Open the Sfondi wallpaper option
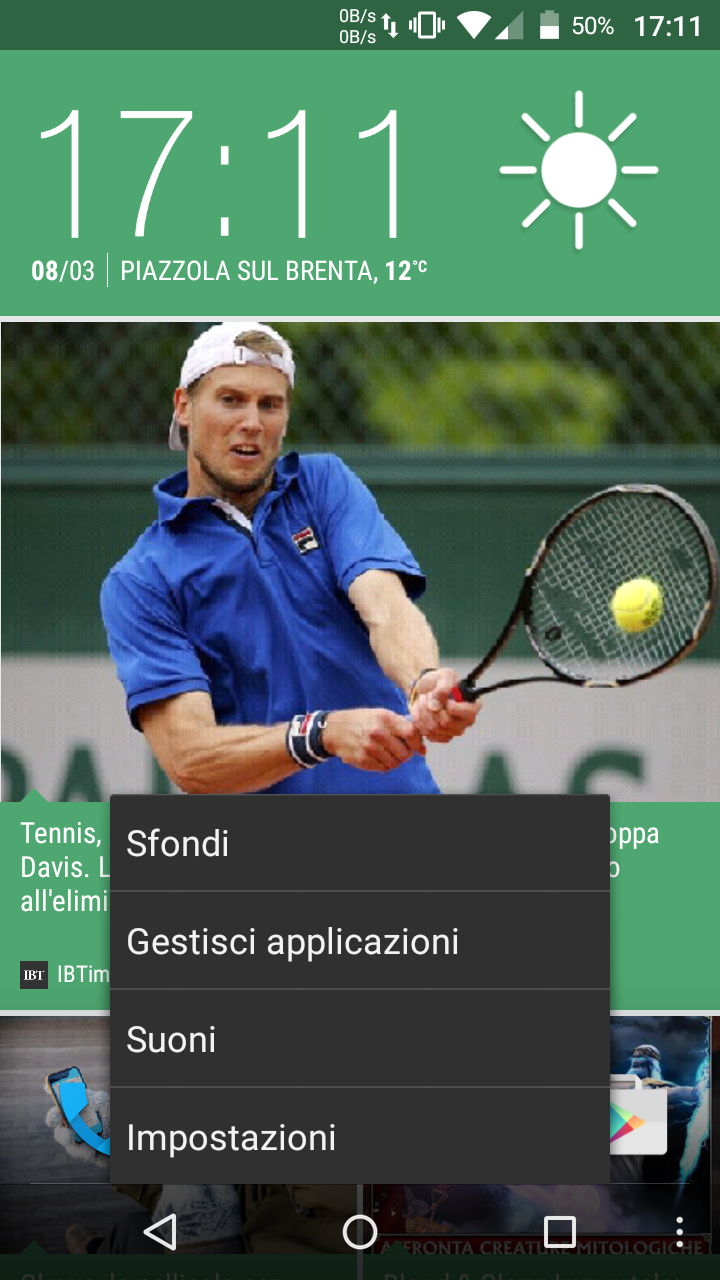720x1280 pixels. point(359,843)
